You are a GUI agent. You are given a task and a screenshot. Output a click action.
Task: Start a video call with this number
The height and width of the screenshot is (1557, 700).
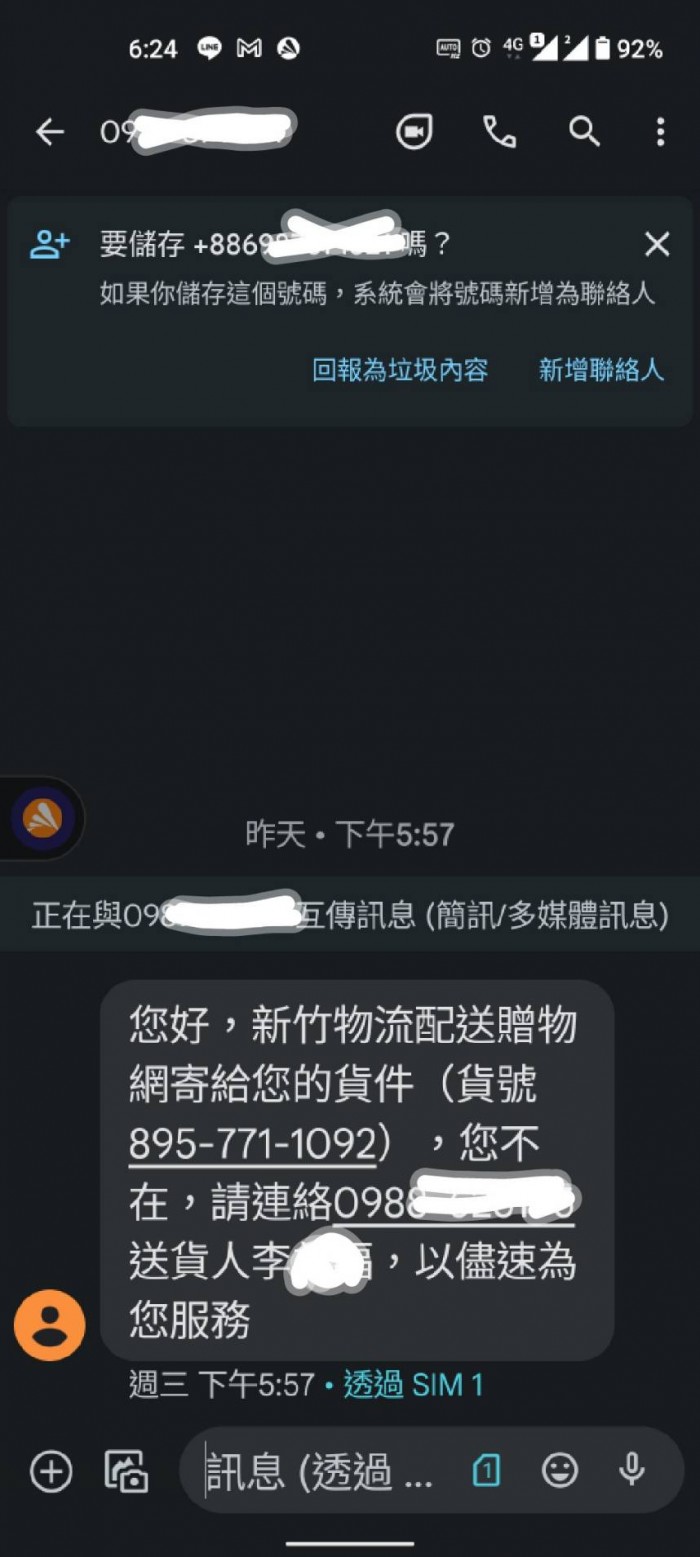point(414,132)
